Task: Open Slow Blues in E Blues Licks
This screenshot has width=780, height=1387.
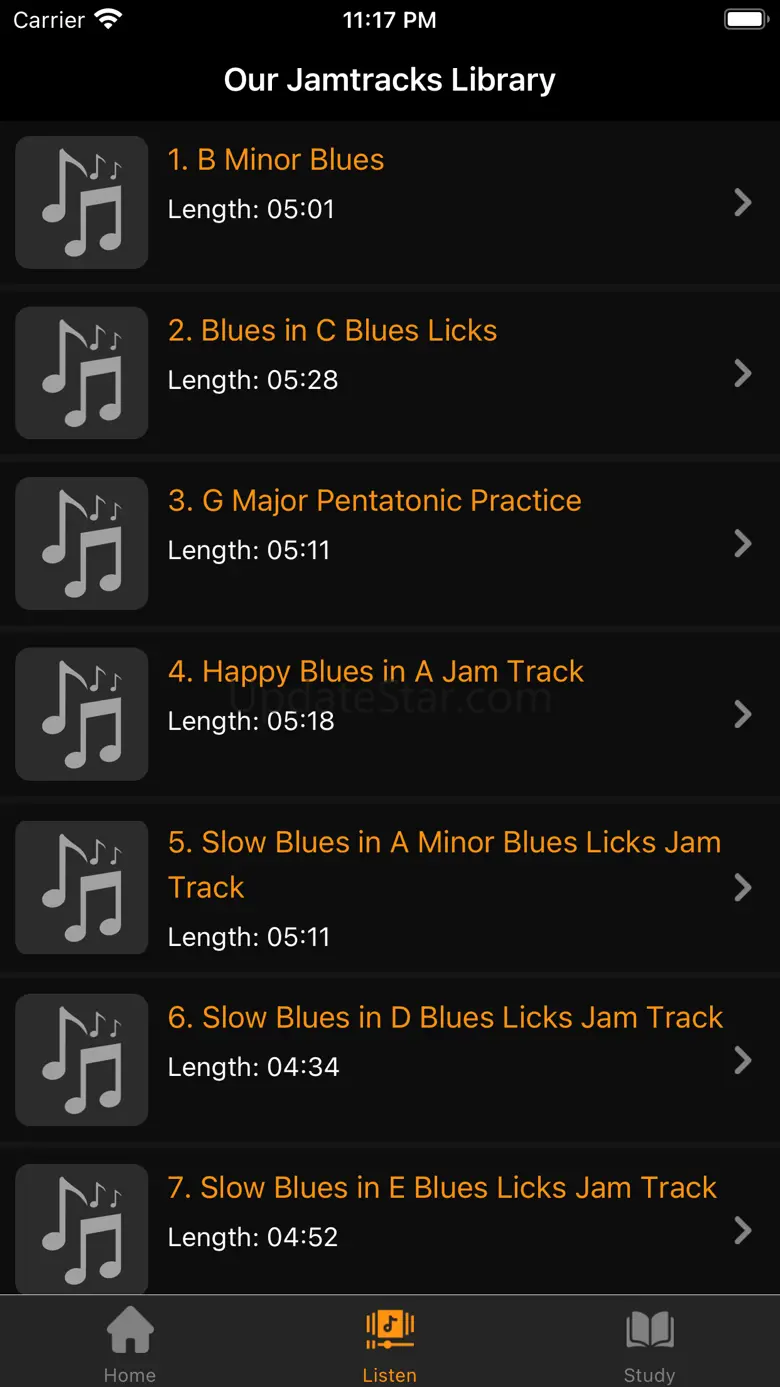Action: point(390,1222)
